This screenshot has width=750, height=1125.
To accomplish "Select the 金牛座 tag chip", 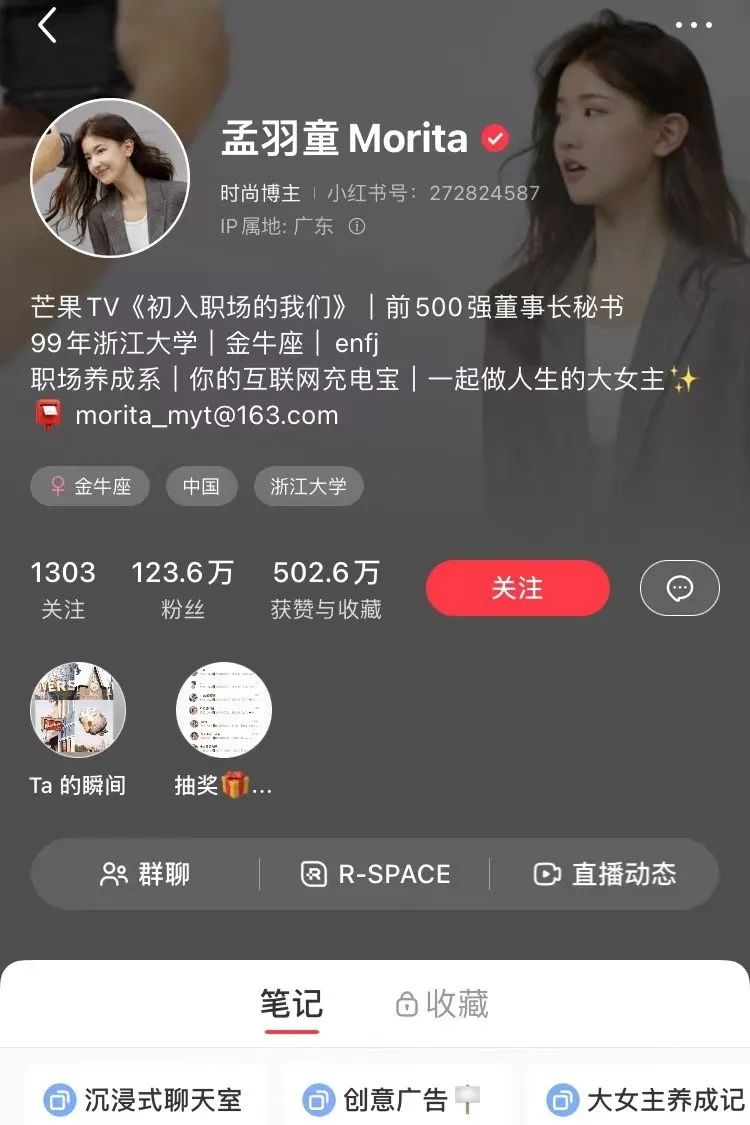I will tap(90, 487).
